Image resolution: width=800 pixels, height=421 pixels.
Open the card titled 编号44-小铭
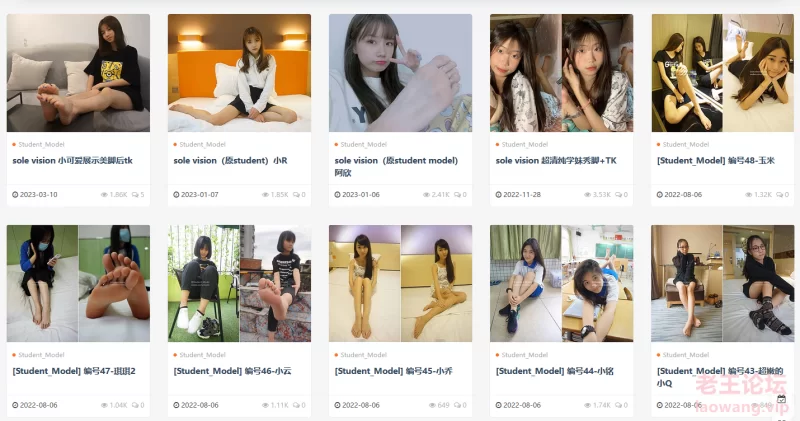554,371
